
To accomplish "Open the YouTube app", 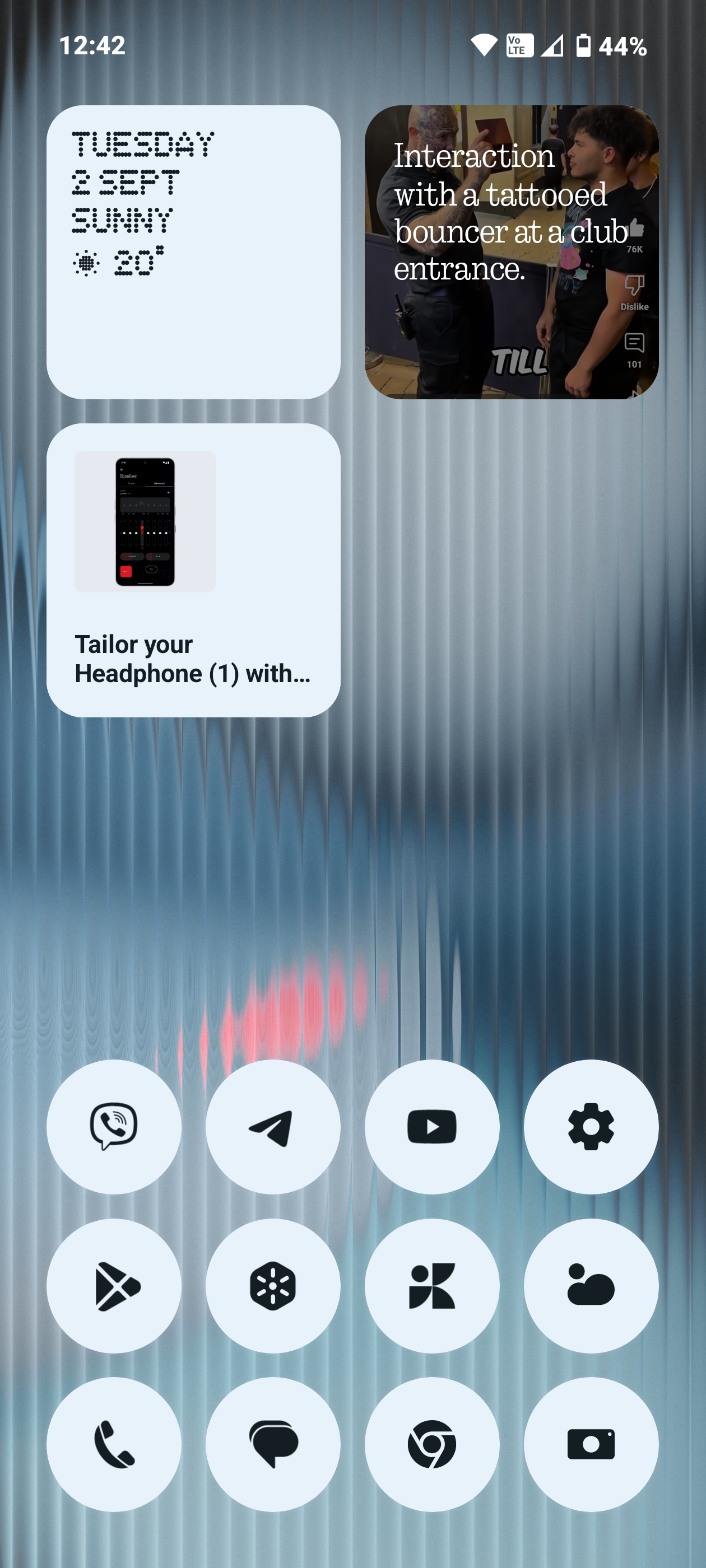I will pos(432,1126).
